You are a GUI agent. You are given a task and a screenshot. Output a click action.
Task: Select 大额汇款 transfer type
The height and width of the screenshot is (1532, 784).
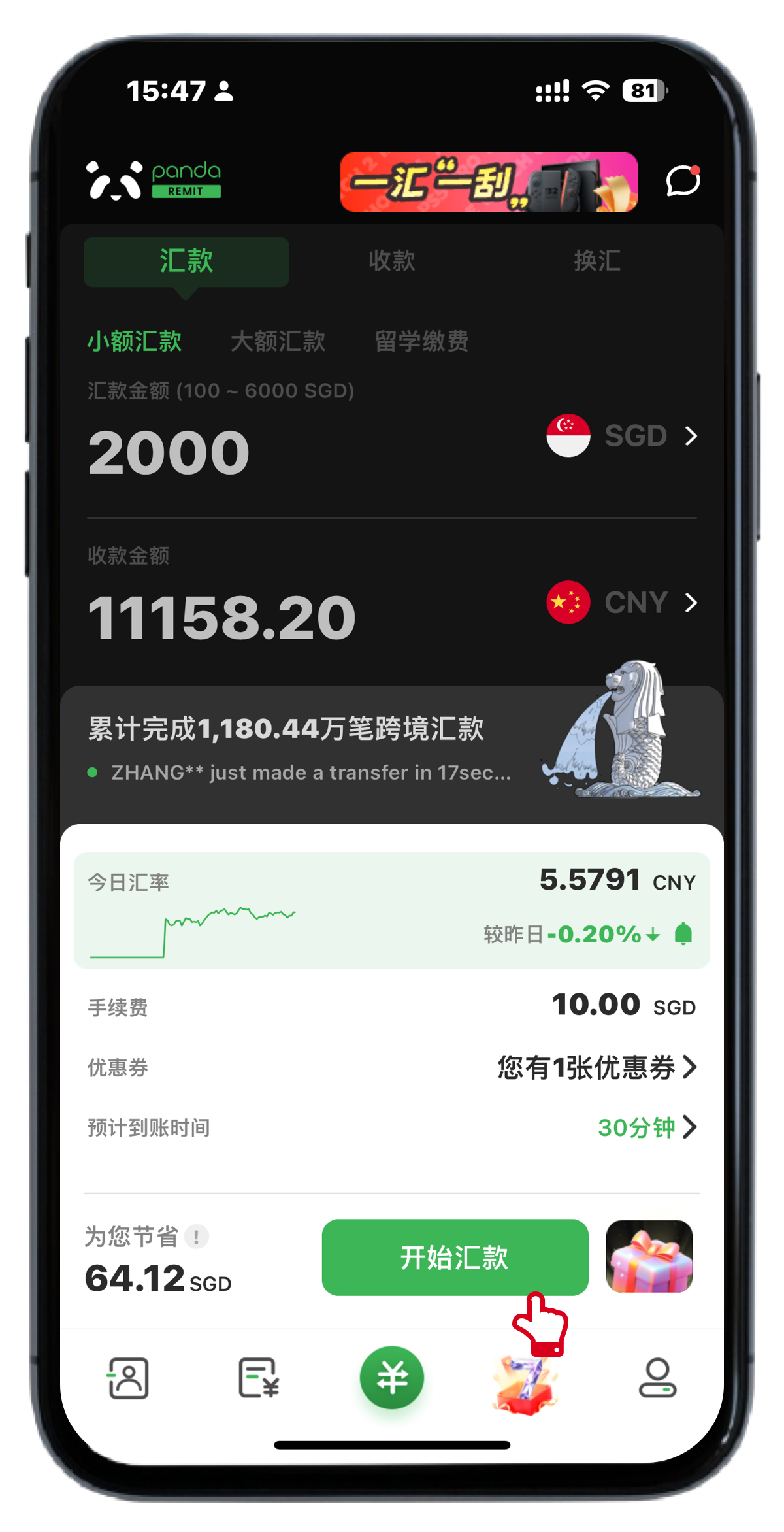pyautogui.click(x=278, y=341)
